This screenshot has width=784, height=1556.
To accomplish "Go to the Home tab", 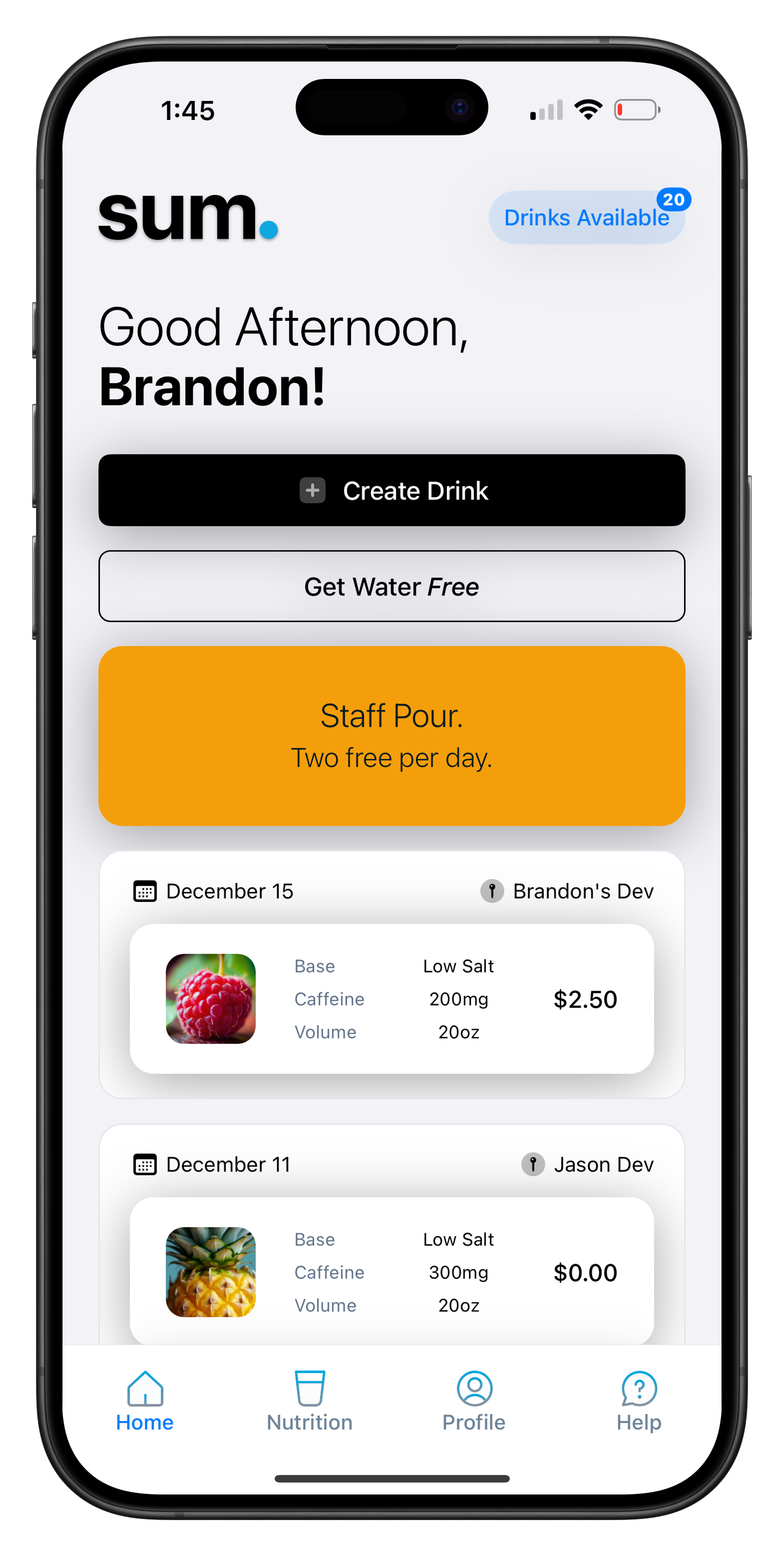I will coord(145,1401).
